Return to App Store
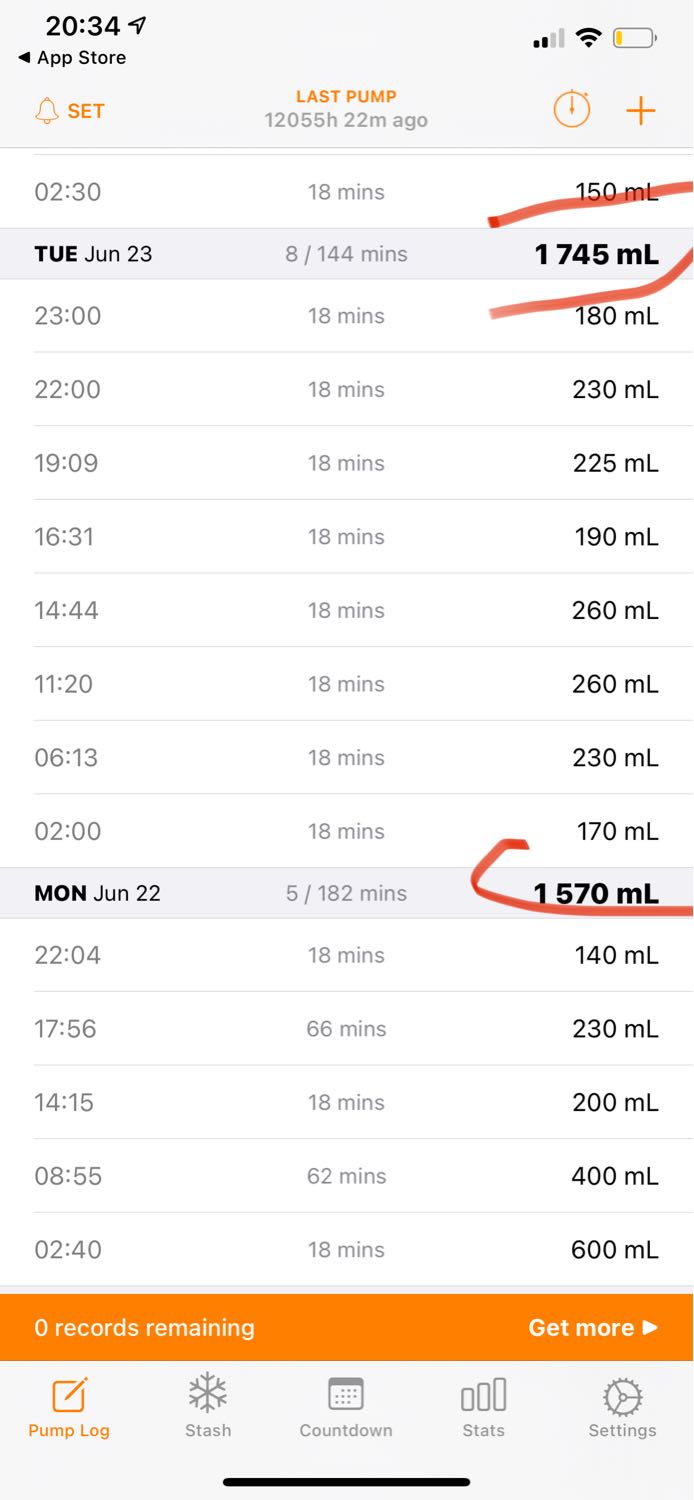Viewport: 694px width, 1500px height. (72, 58)
